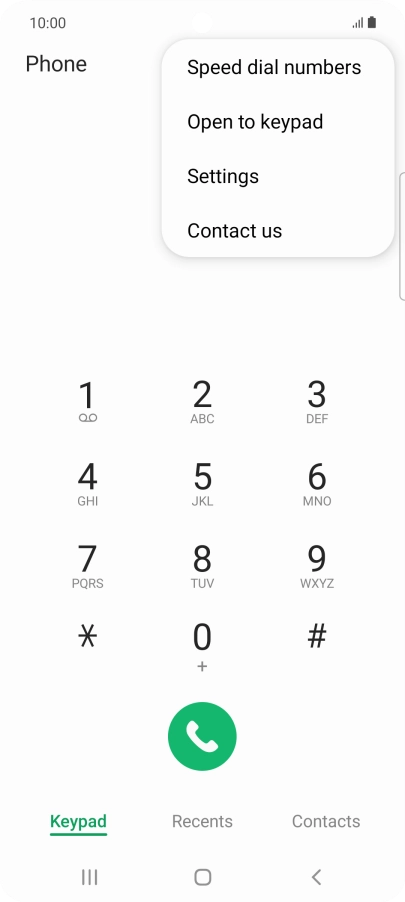Screen dimensions: 405x902
Task: Dial digit 5 JKL
Action: [x=202, y=485]
